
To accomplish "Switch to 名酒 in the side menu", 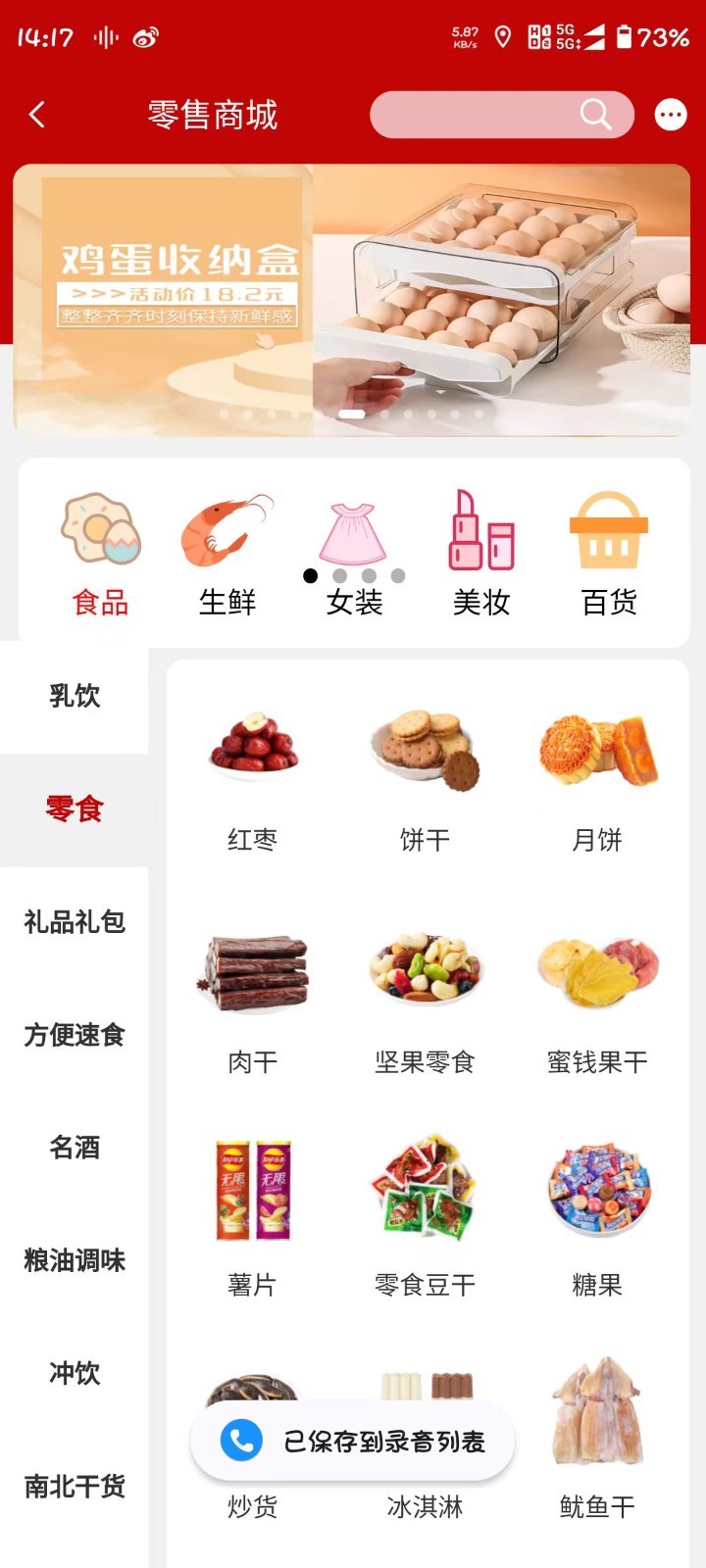I will (x=75, y=1148).
